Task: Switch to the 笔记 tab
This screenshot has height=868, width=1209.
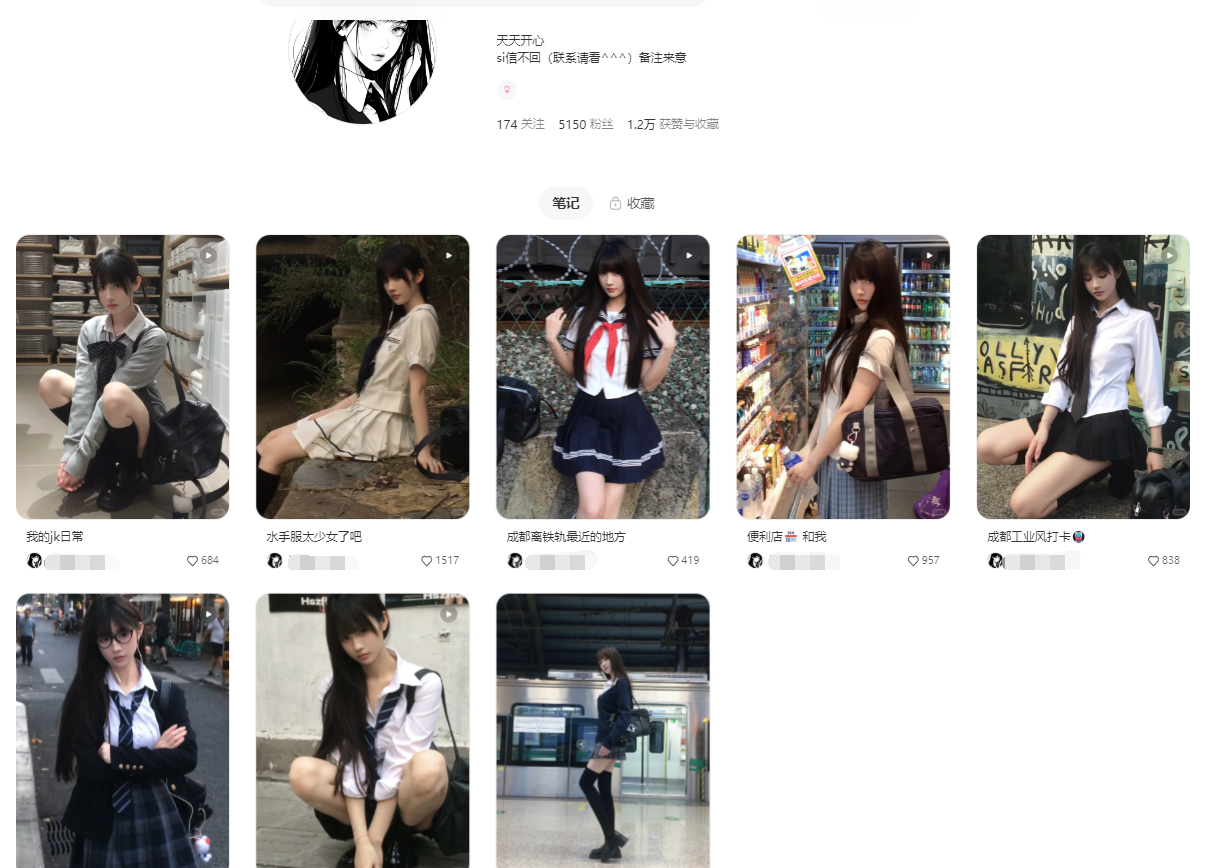Action: click(565, 203)
